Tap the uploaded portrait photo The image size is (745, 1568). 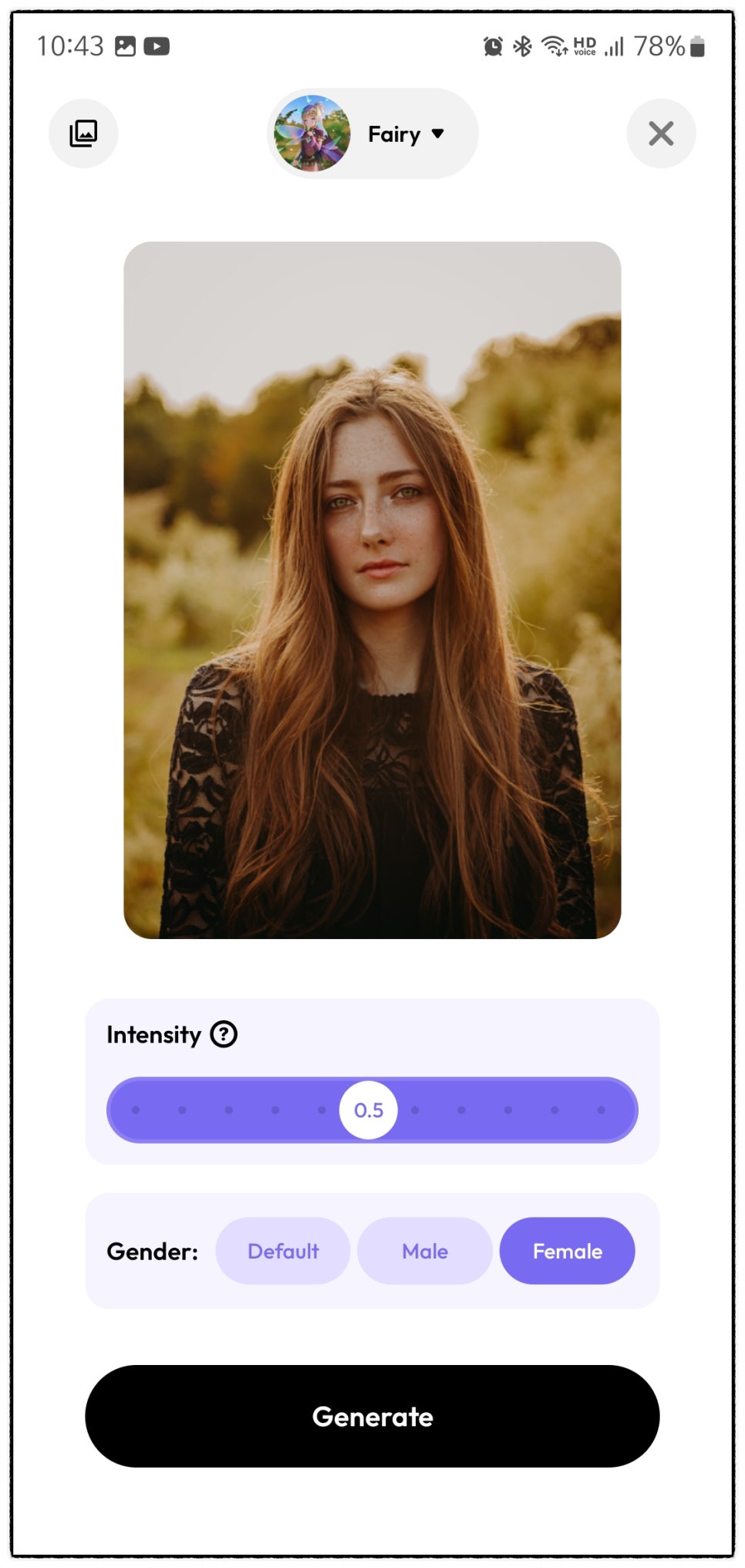coord(372,590)
